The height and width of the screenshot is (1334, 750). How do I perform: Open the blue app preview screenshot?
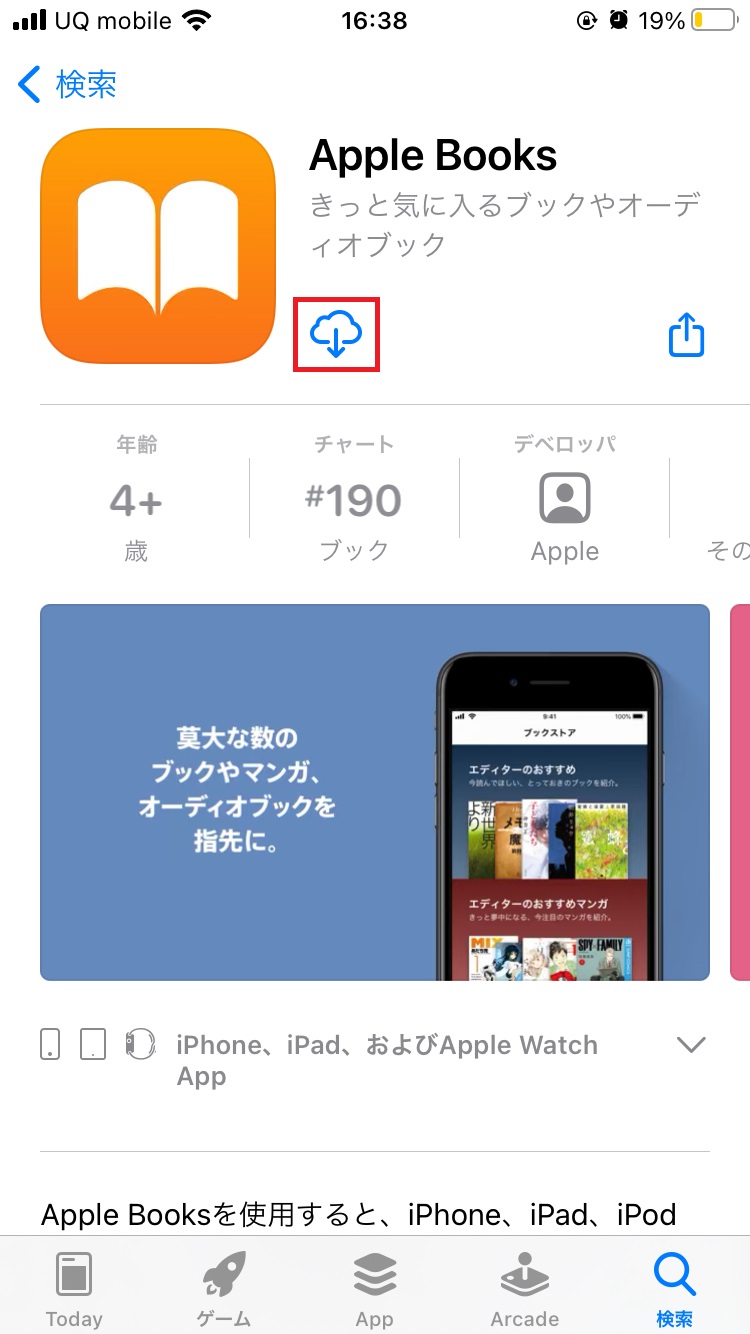coord(374,791)
